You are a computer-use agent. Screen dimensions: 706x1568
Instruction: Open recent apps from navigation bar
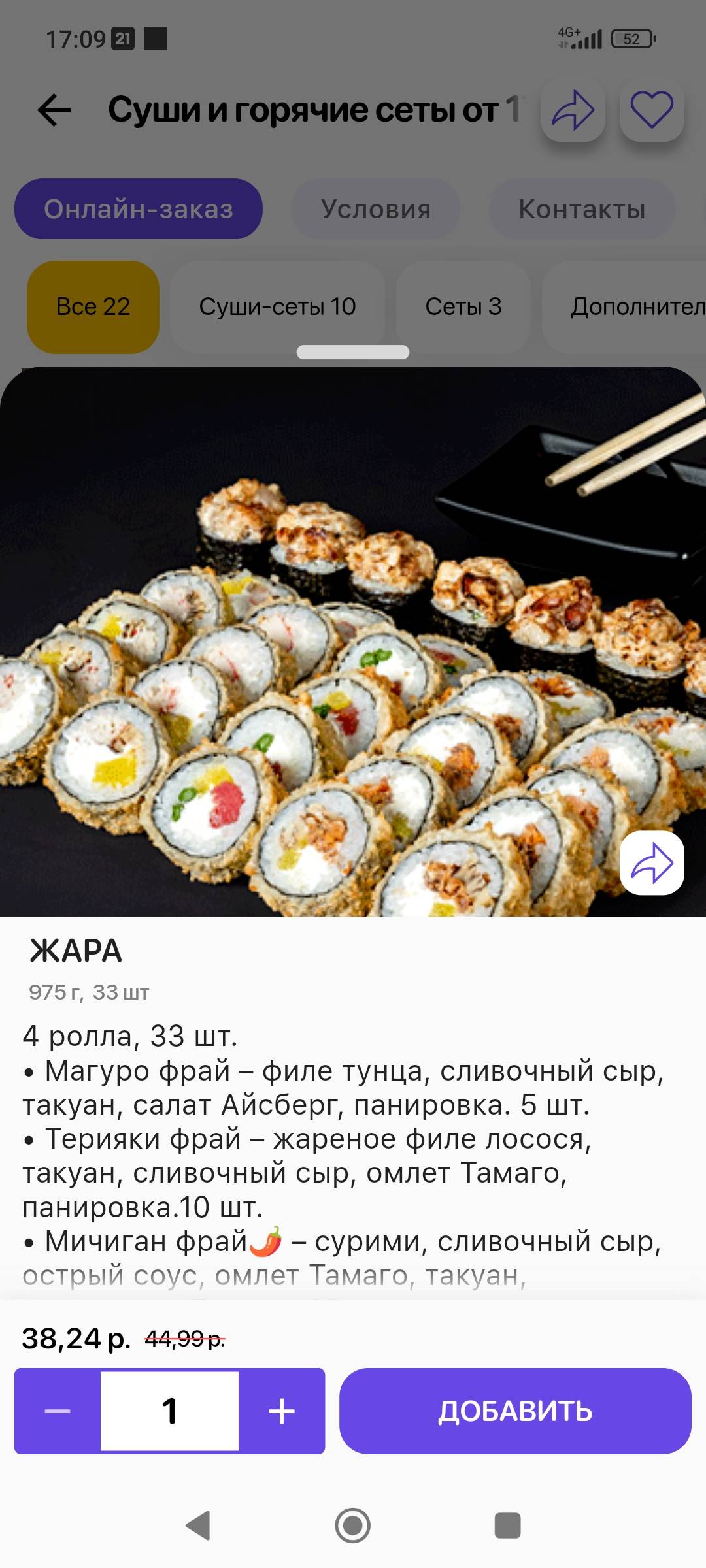[507, 1526]
